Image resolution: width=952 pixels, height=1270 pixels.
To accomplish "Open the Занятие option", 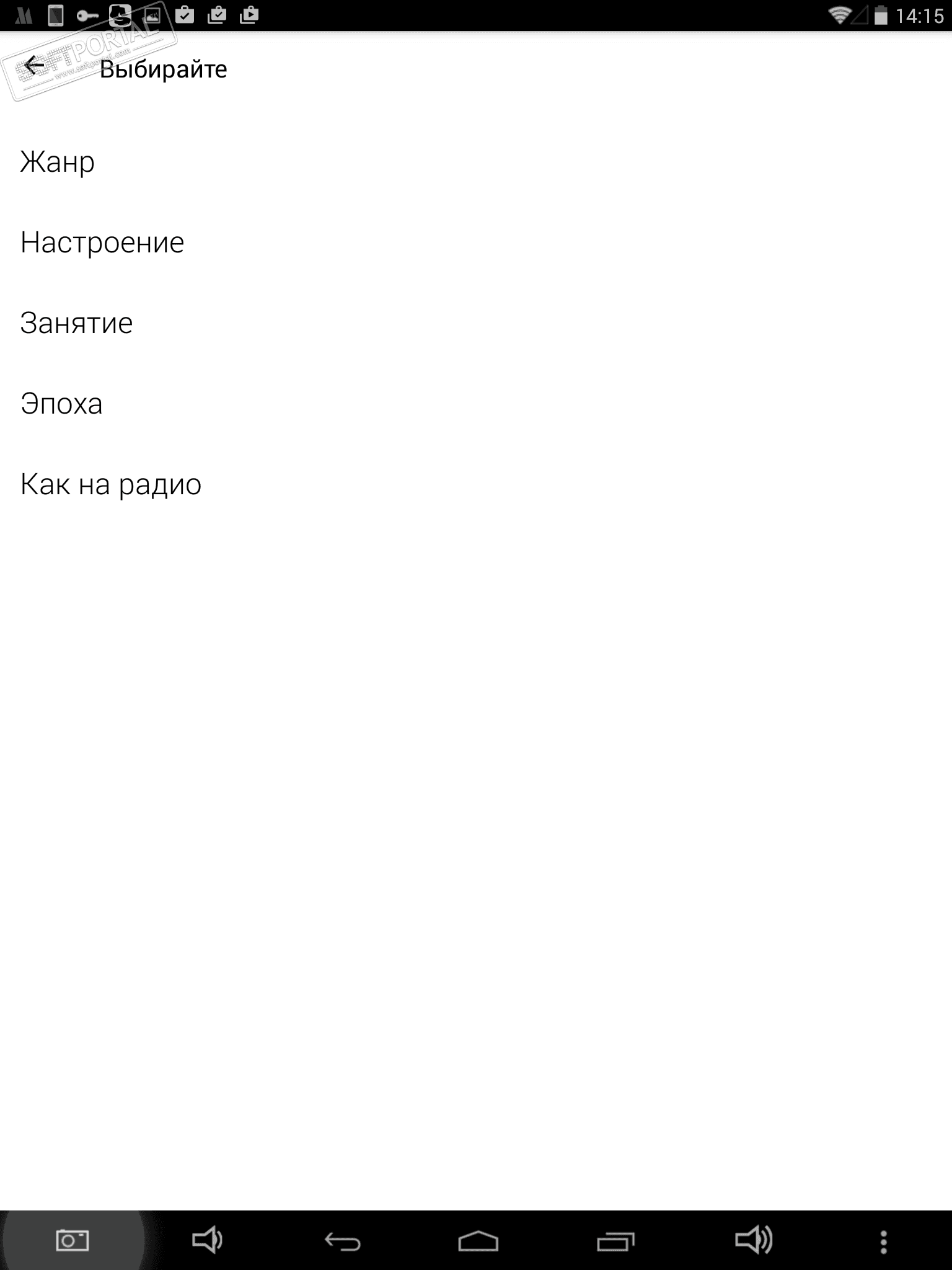I will pyautogui.click(x=76, y=323).
